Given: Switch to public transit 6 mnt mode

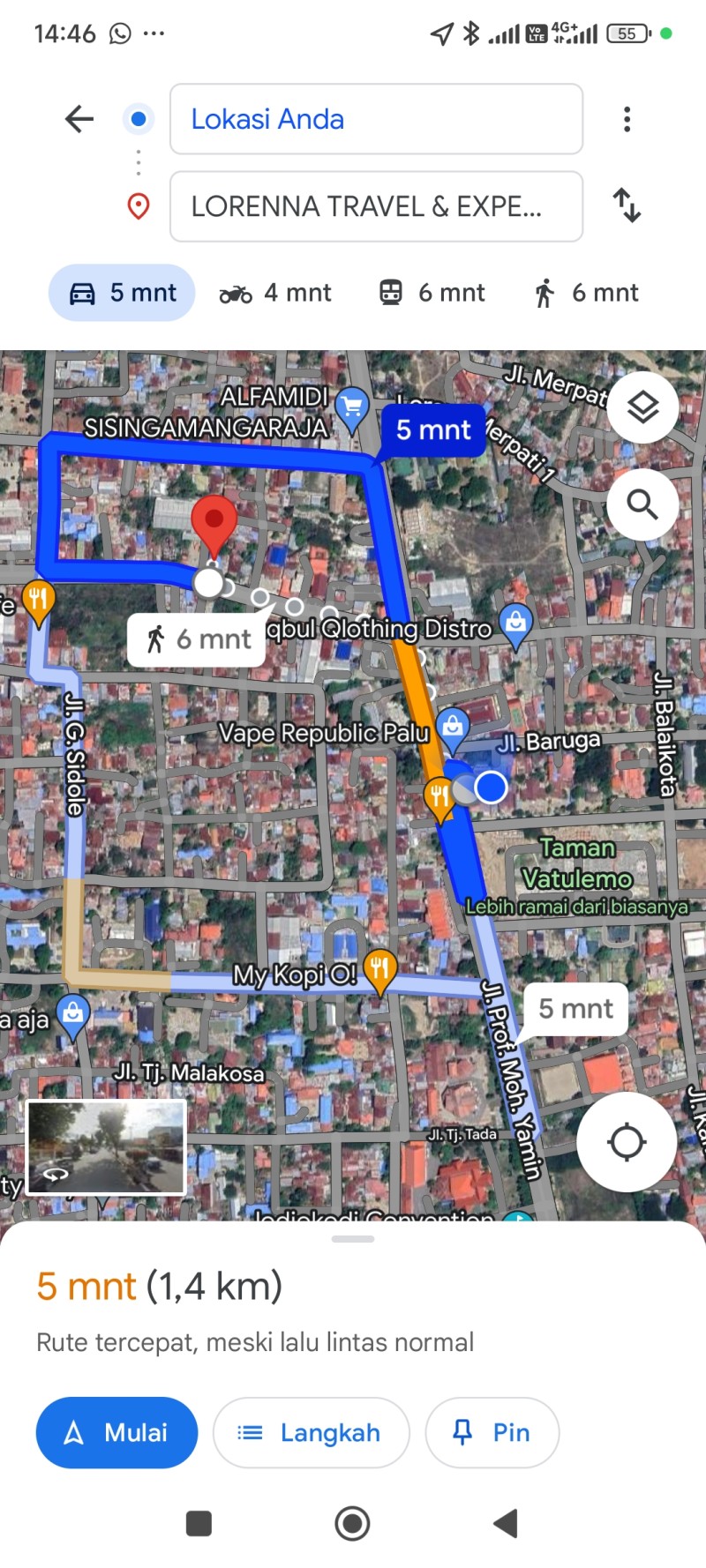Looking at the screenshot, I should tap(432, 293).
